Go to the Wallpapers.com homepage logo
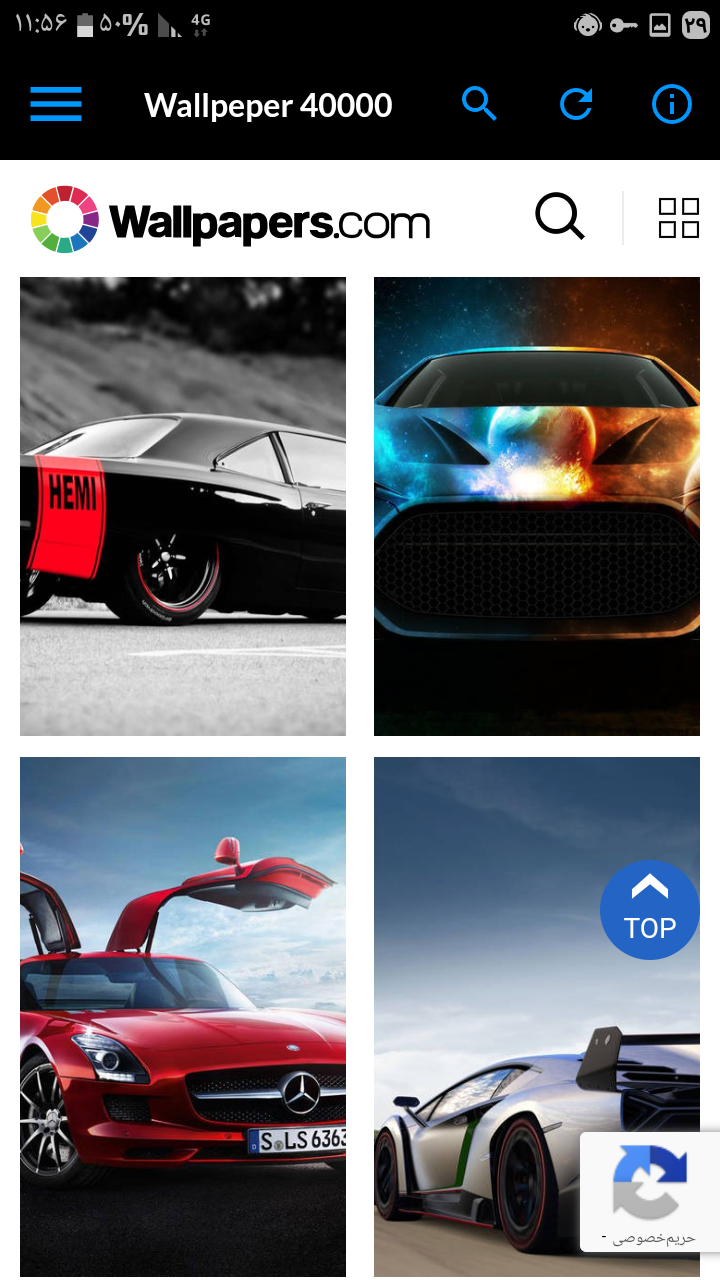 (231, 219)
